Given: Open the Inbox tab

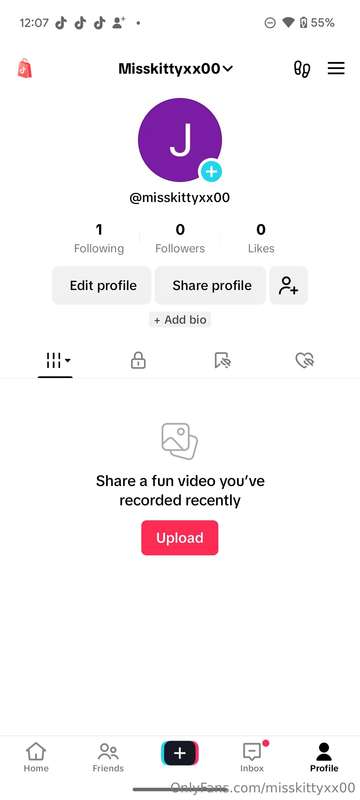Looking at the screenshot, I should pyautogui.click(x=252, y=757).
